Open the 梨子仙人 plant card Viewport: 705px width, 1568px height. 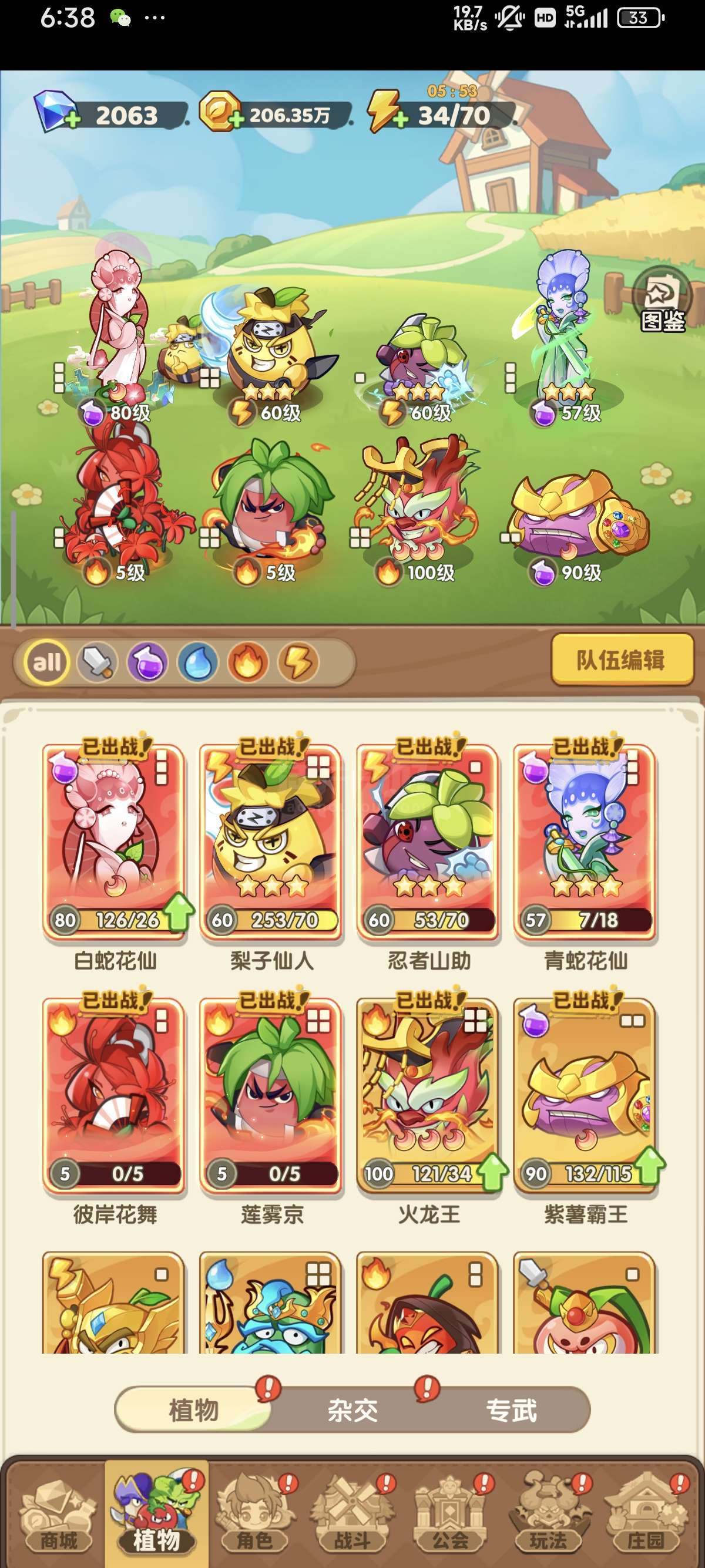pyautogui.click(x=271, y=843)
